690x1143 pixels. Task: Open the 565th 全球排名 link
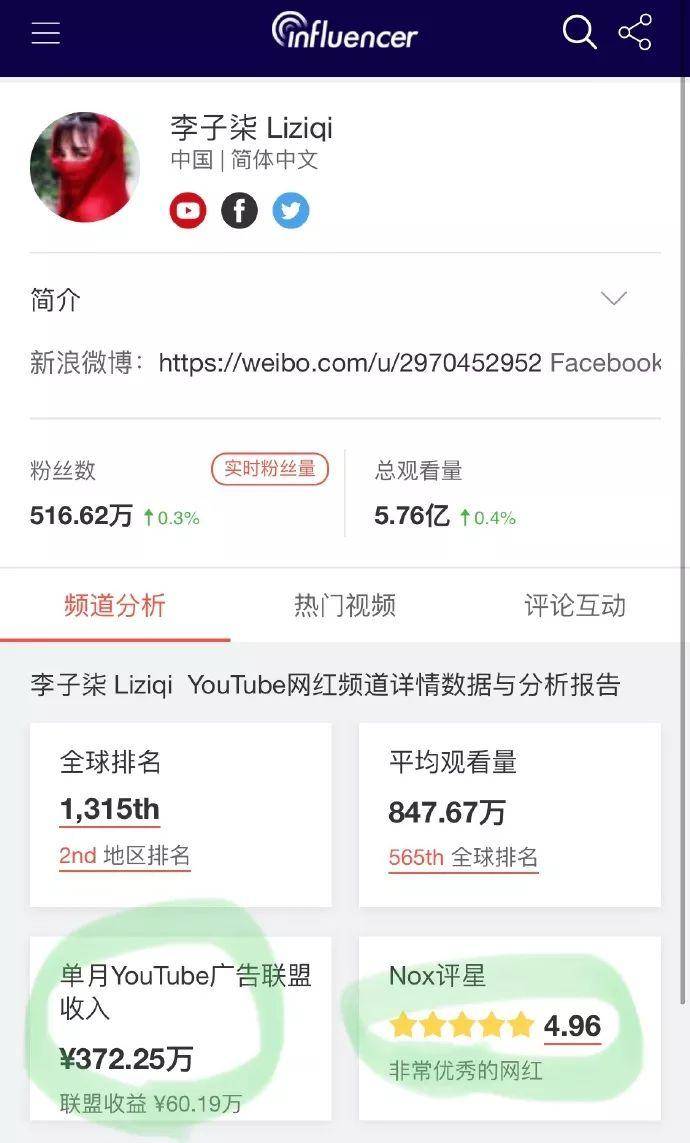pyautogui.click(x=464, y=857)
